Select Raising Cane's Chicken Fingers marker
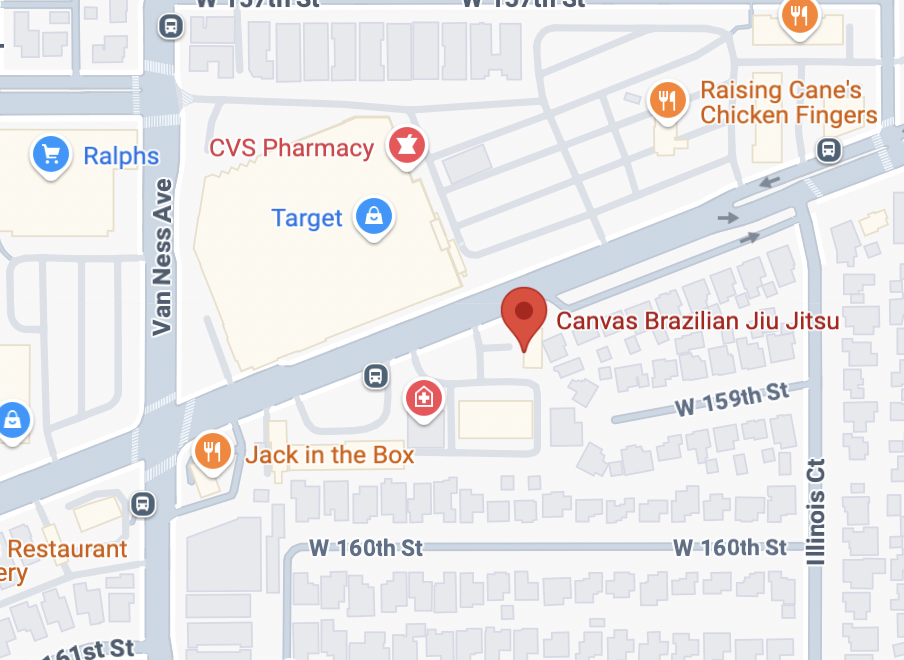The image size is (904, 660). pyautogui.click(x=667, y=100)
